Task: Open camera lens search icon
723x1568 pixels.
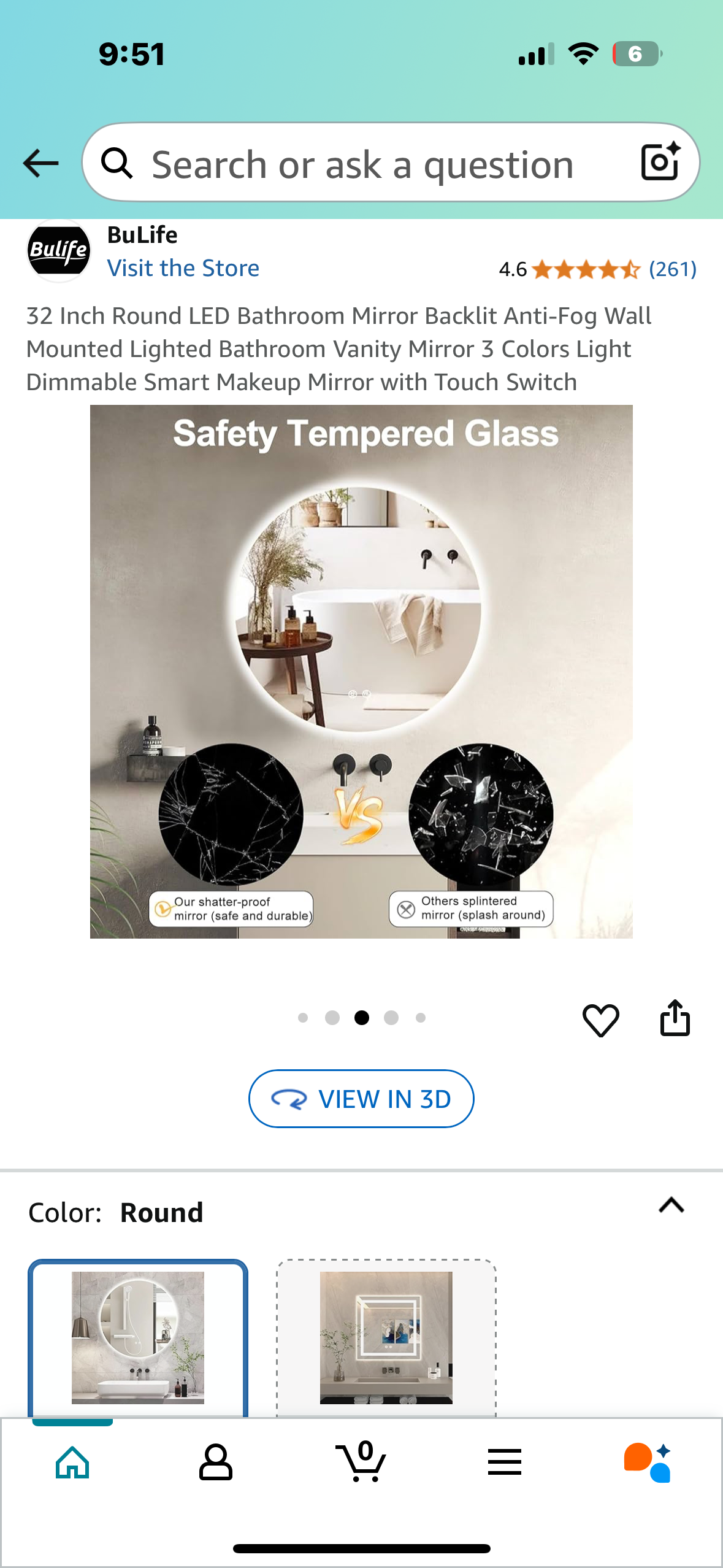Action: (x=660, y=163)
